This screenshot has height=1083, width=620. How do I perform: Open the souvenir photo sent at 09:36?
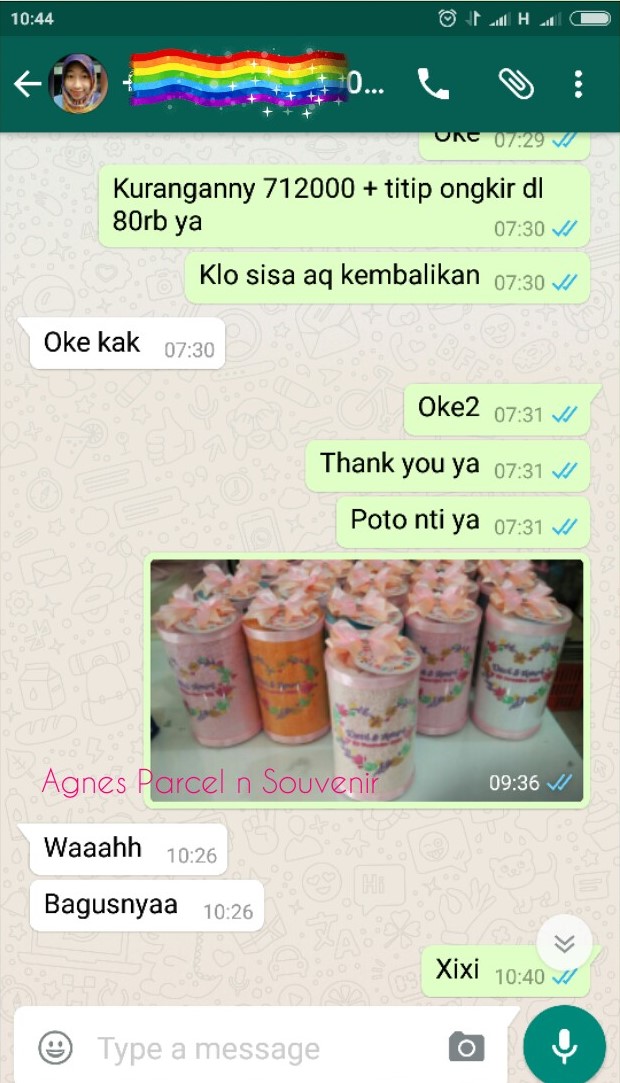[367, 680]
